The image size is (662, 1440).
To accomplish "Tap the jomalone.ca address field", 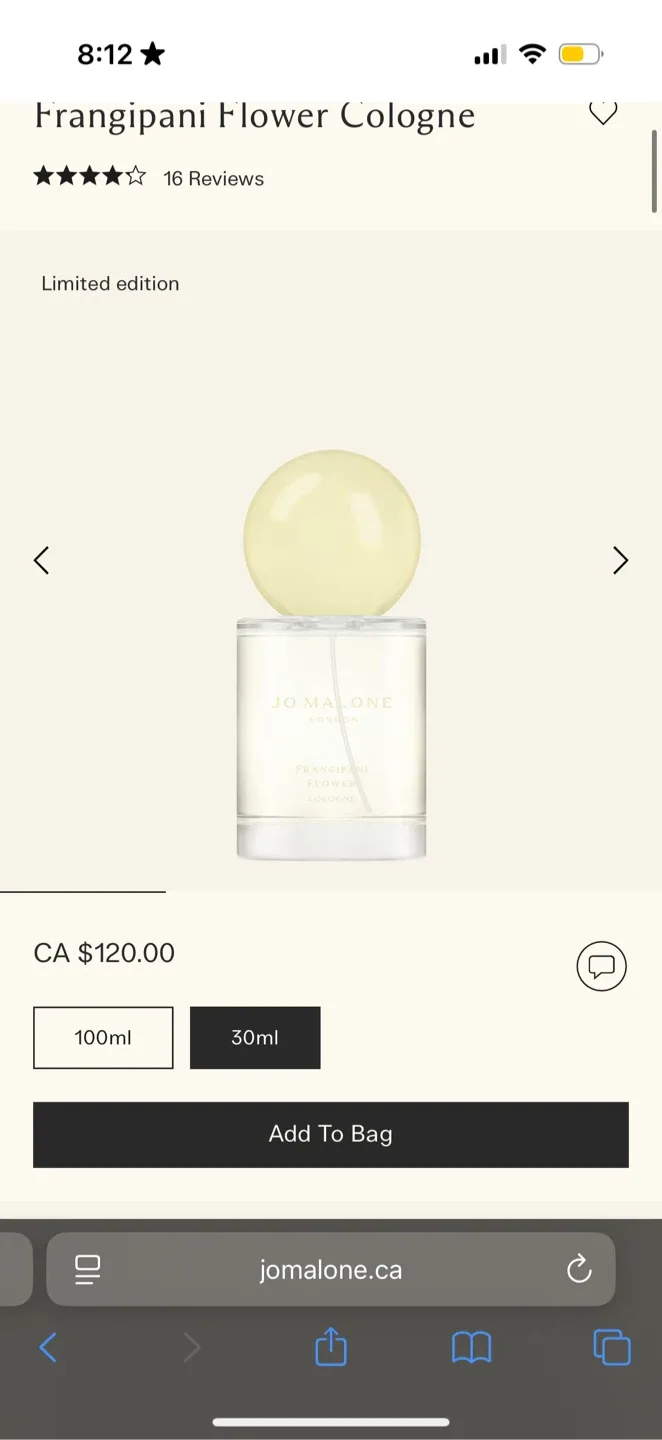I will tap(331, 1270).
